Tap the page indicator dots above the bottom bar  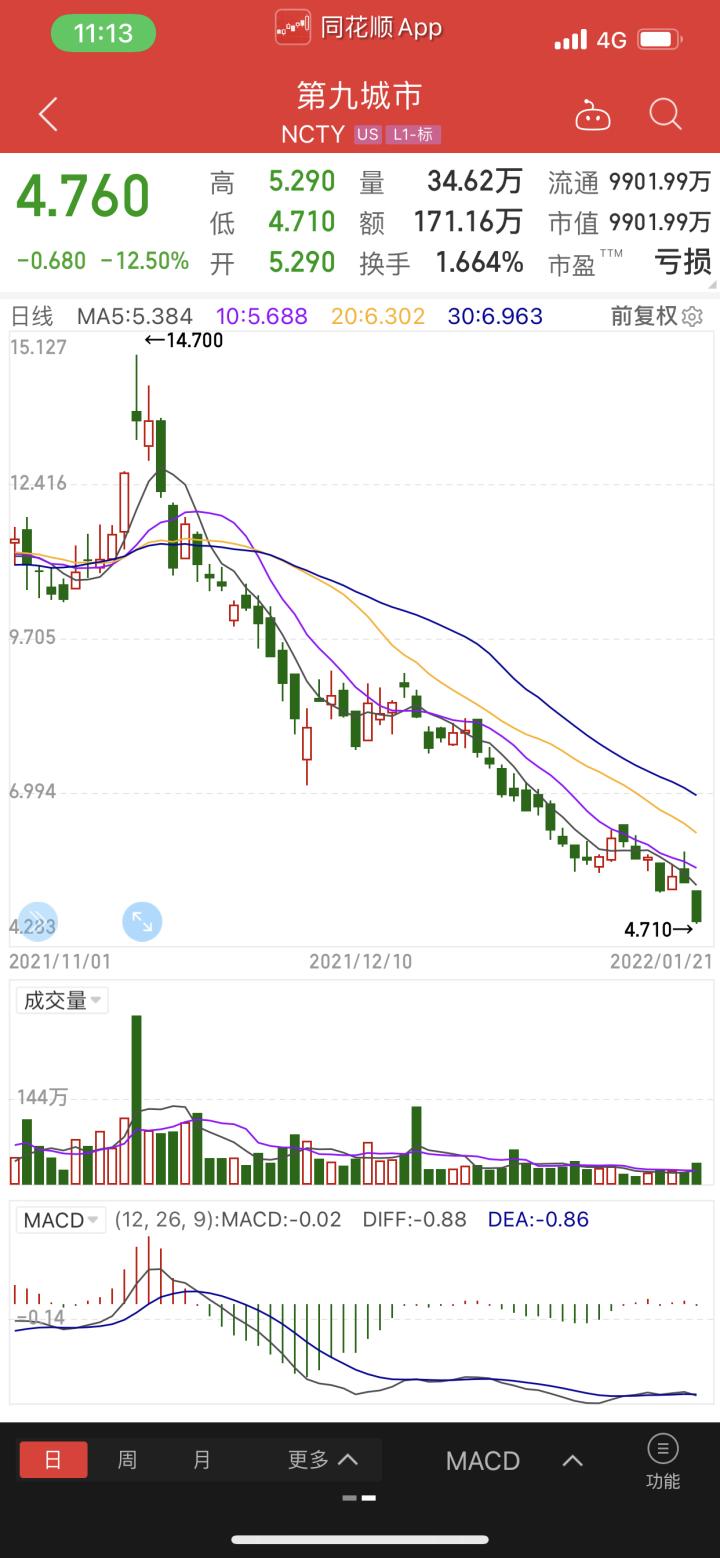360,1498
